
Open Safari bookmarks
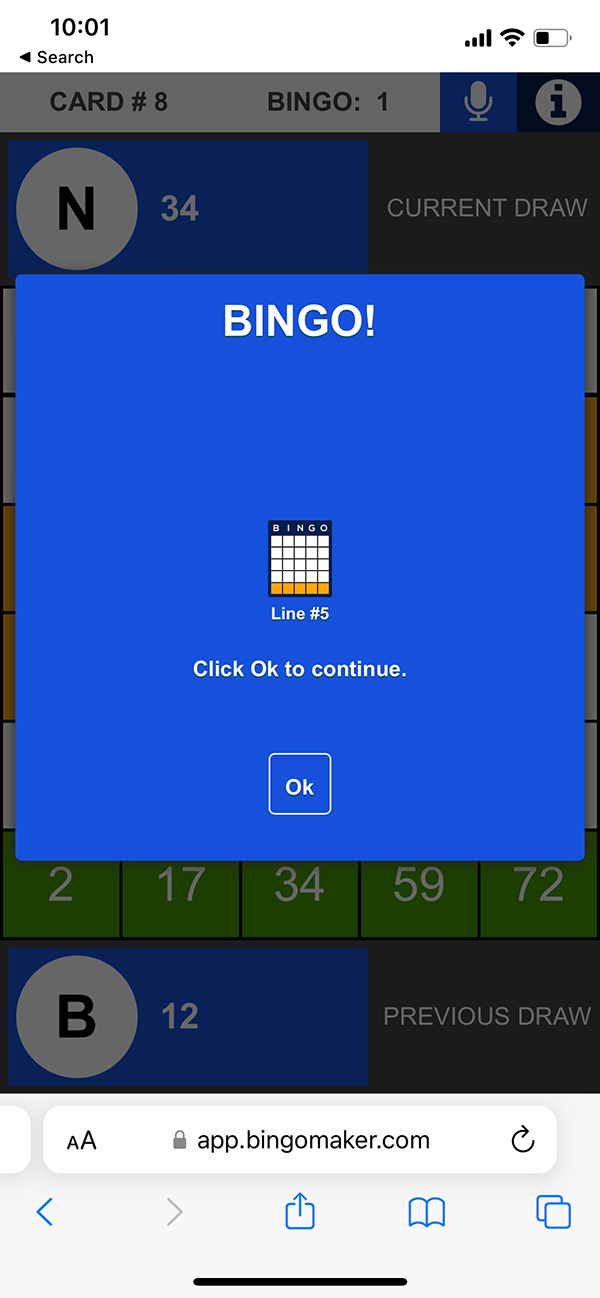pyautogui.click(x=427, y=1213)
